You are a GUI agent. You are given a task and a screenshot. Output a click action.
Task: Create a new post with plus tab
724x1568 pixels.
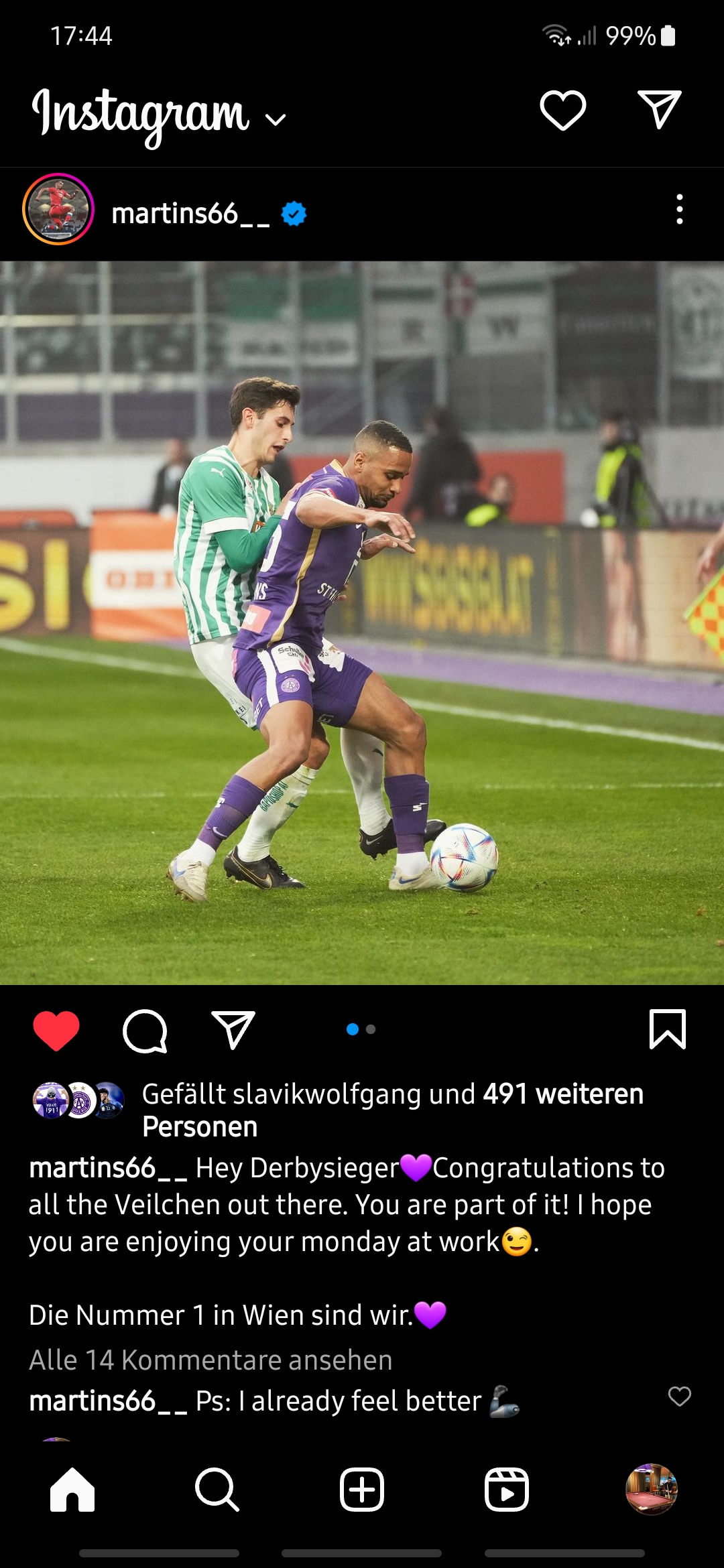(362, 1490)
